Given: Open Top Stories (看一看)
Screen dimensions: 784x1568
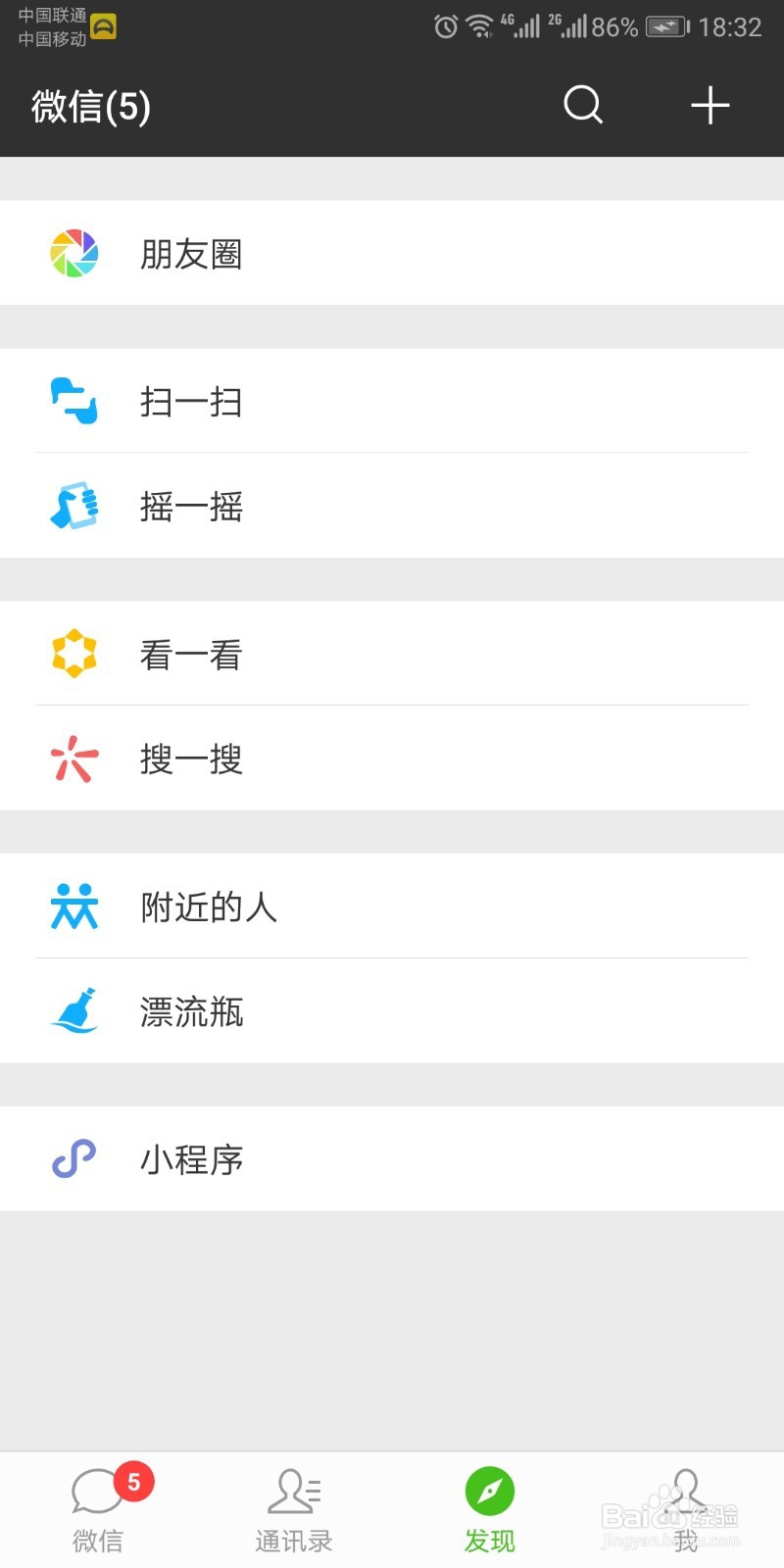Looking at the screenshot, I should tap(191, 654).
